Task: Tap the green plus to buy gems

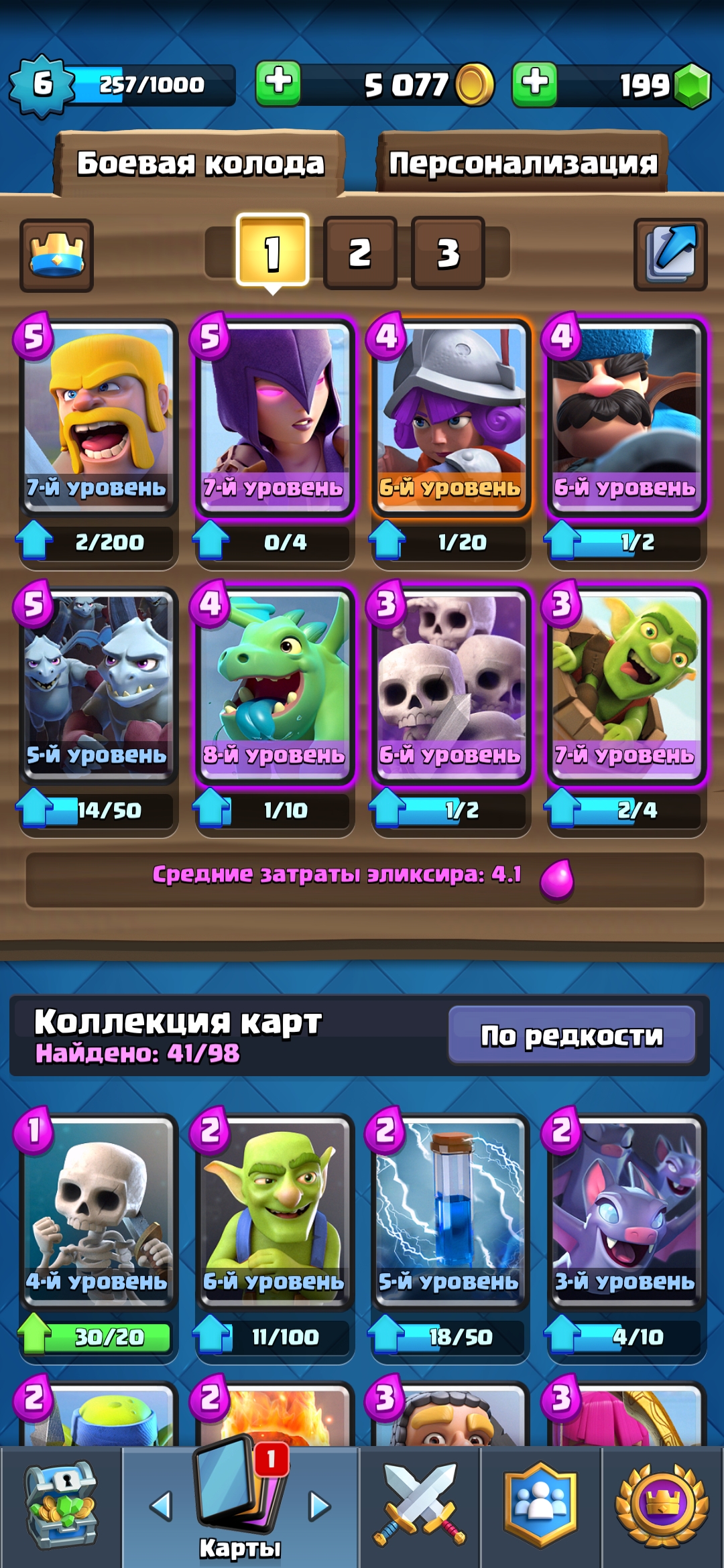Action: pos(534,84)
